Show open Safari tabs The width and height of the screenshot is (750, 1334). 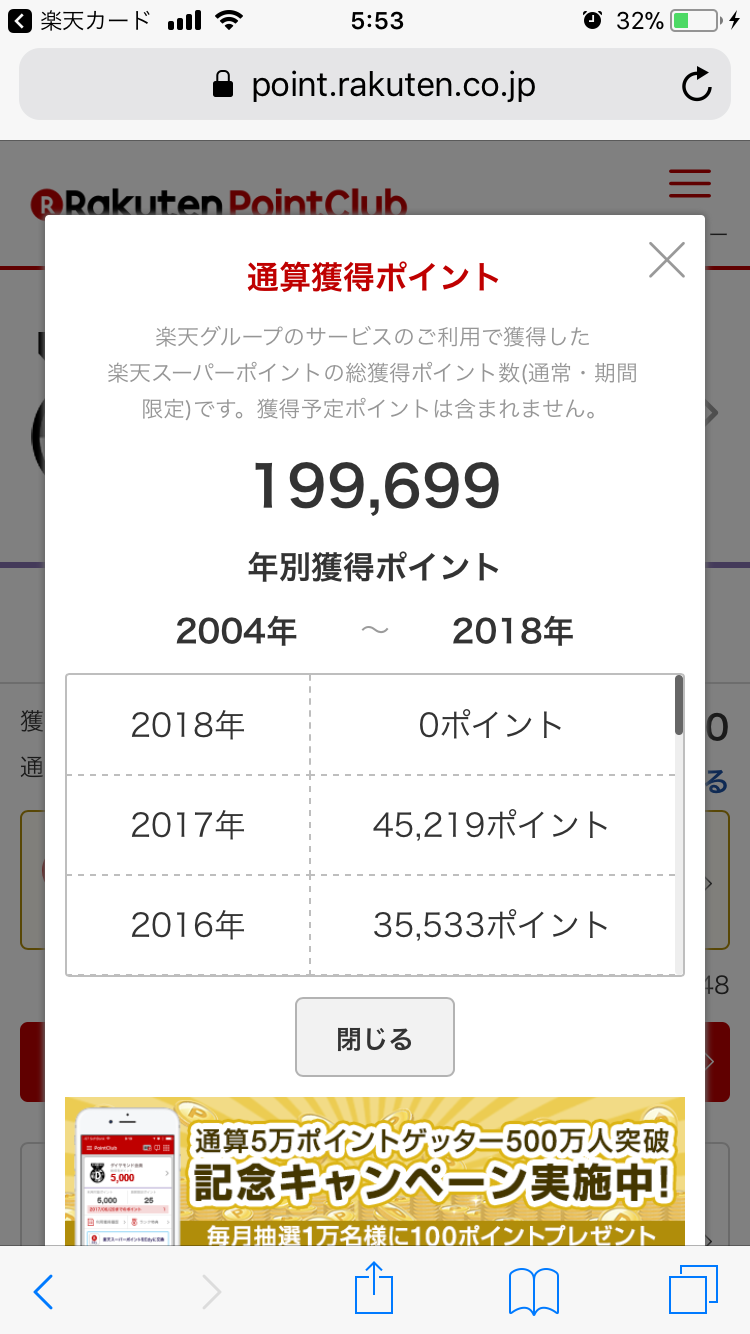[x=693, y=1292]
